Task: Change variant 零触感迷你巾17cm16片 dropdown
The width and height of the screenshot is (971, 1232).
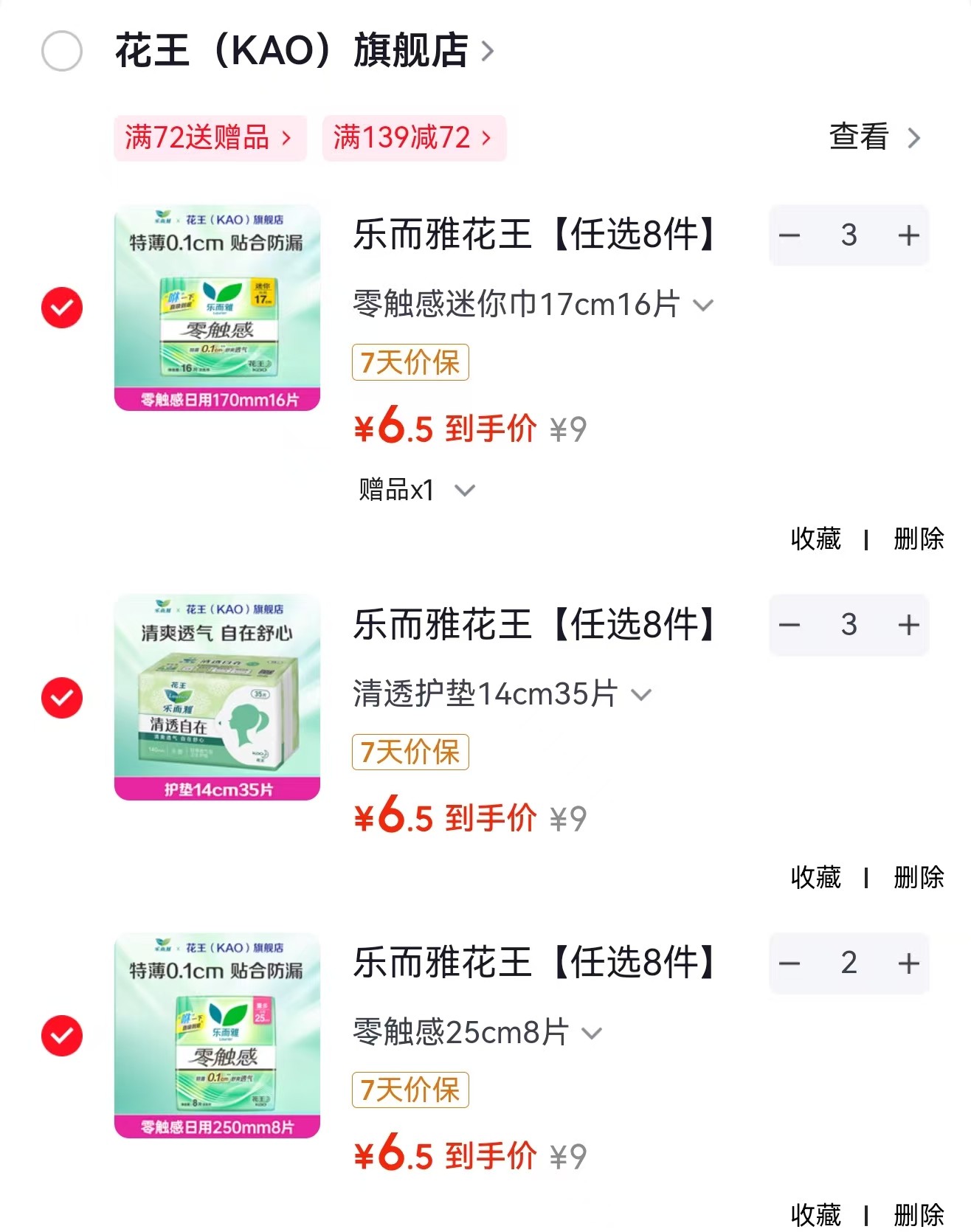Action: click(x=533, y=305)
